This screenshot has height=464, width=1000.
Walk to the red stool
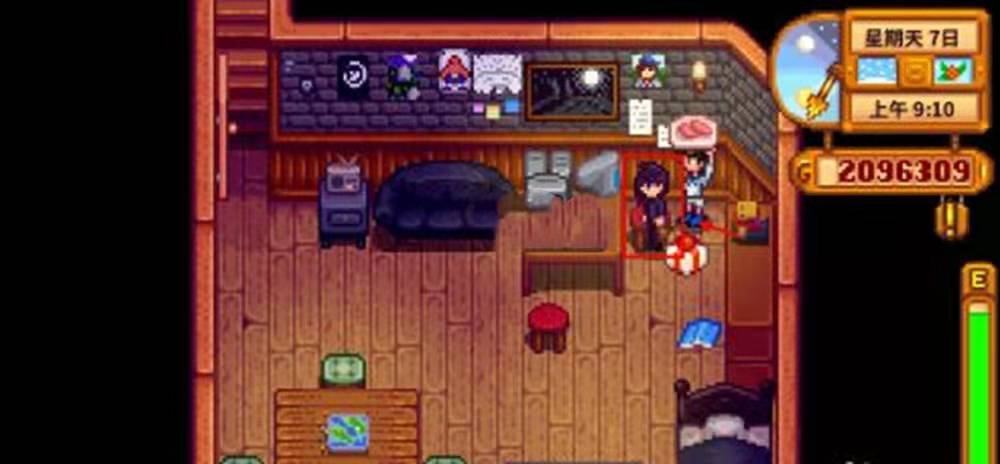point(547,326)
